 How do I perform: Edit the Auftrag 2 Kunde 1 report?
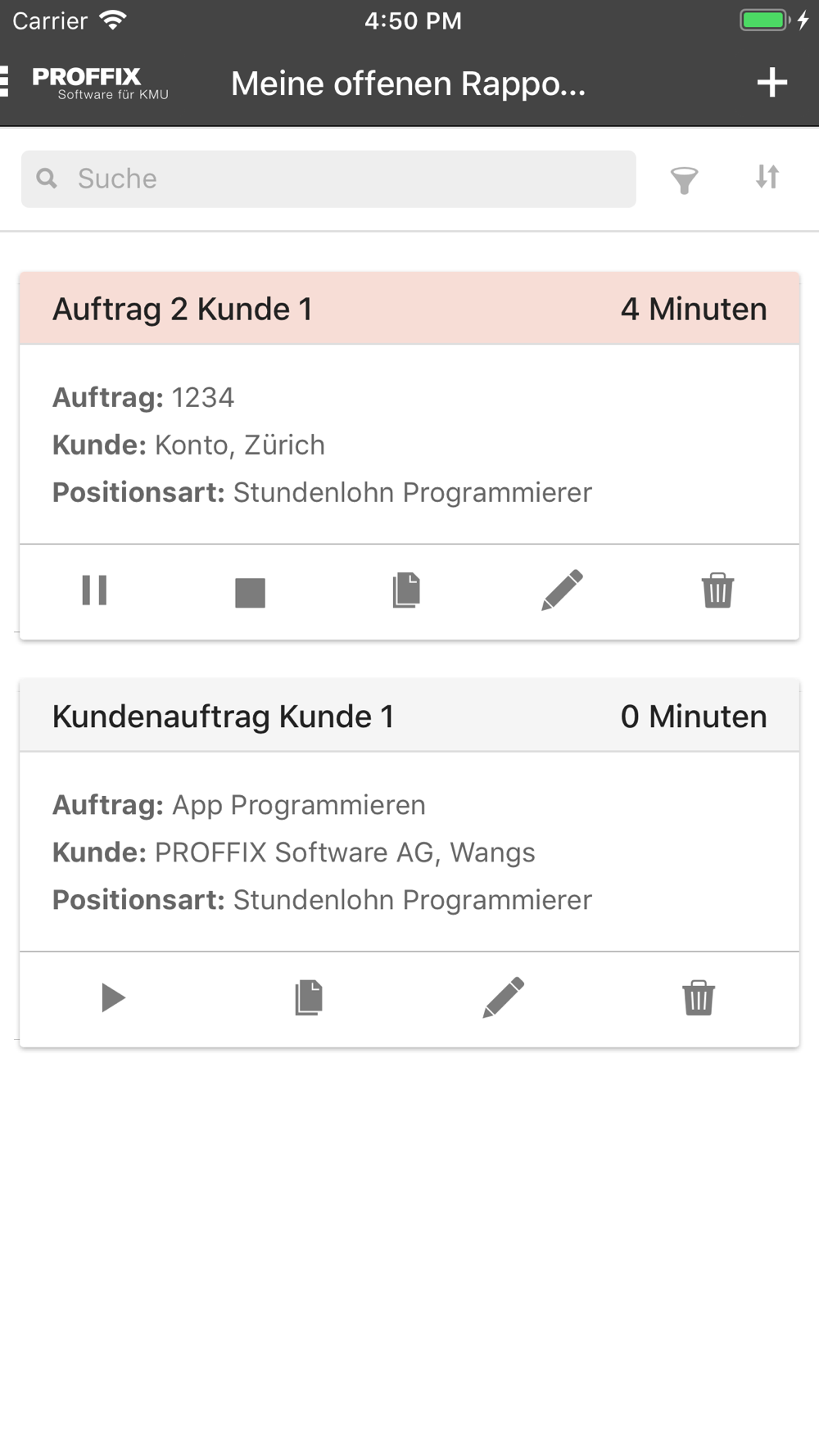(562, 590)
